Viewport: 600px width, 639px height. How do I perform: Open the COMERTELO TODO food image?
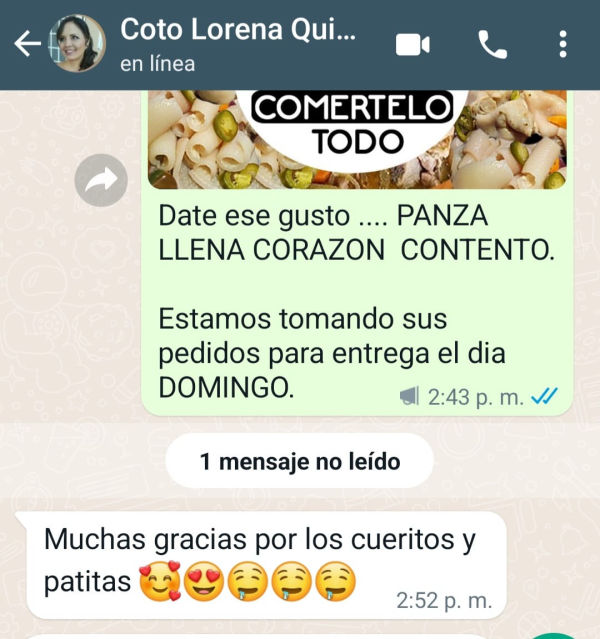click(356, 138)
